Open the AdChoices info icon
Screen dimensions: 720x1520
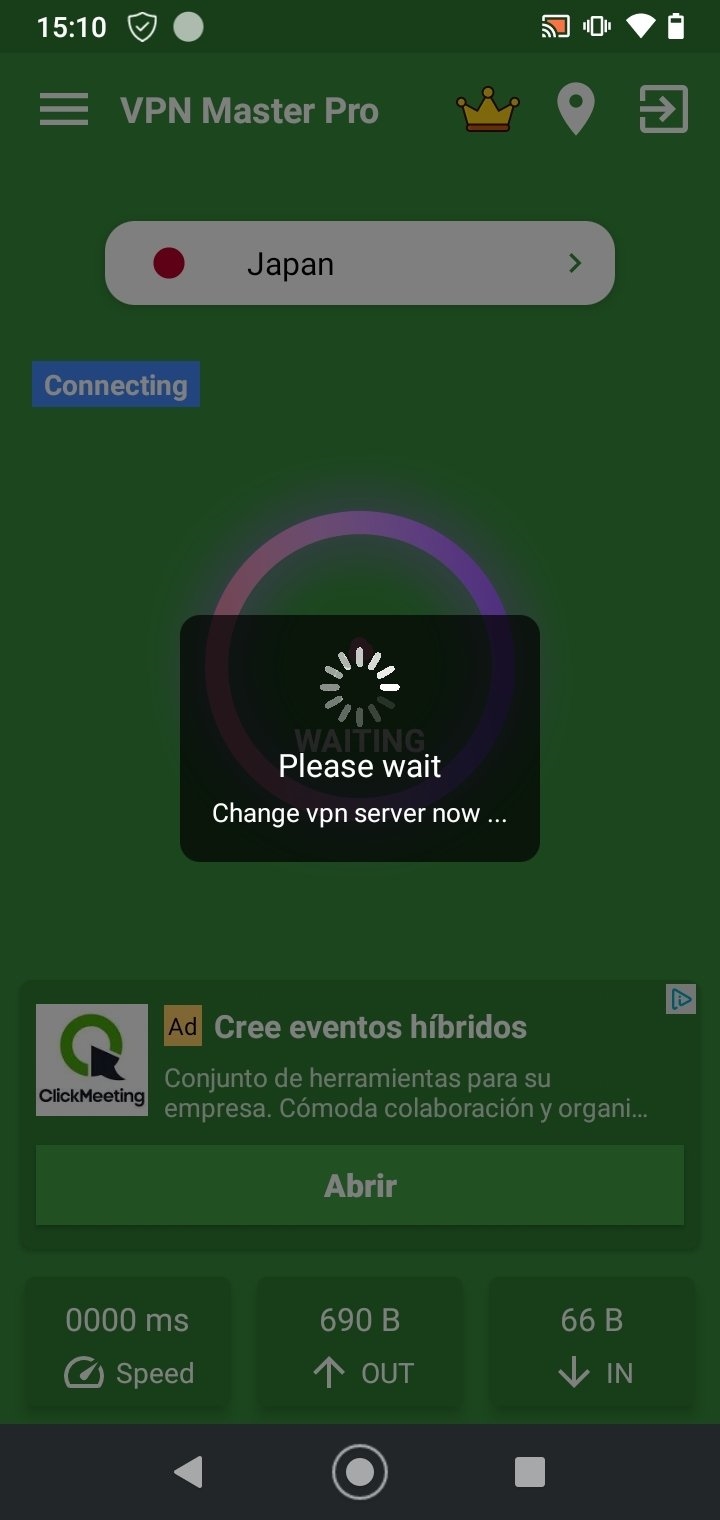point(681,999)
